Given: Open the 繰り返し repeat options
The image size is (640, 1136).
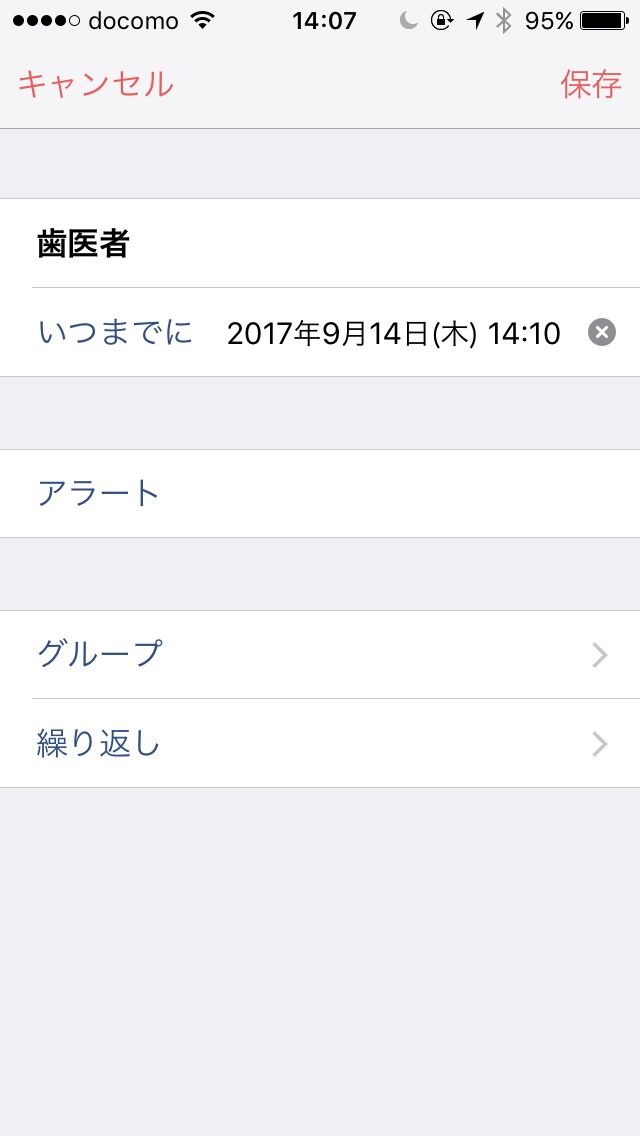Looking at the screenshot, I should (320, 743).
